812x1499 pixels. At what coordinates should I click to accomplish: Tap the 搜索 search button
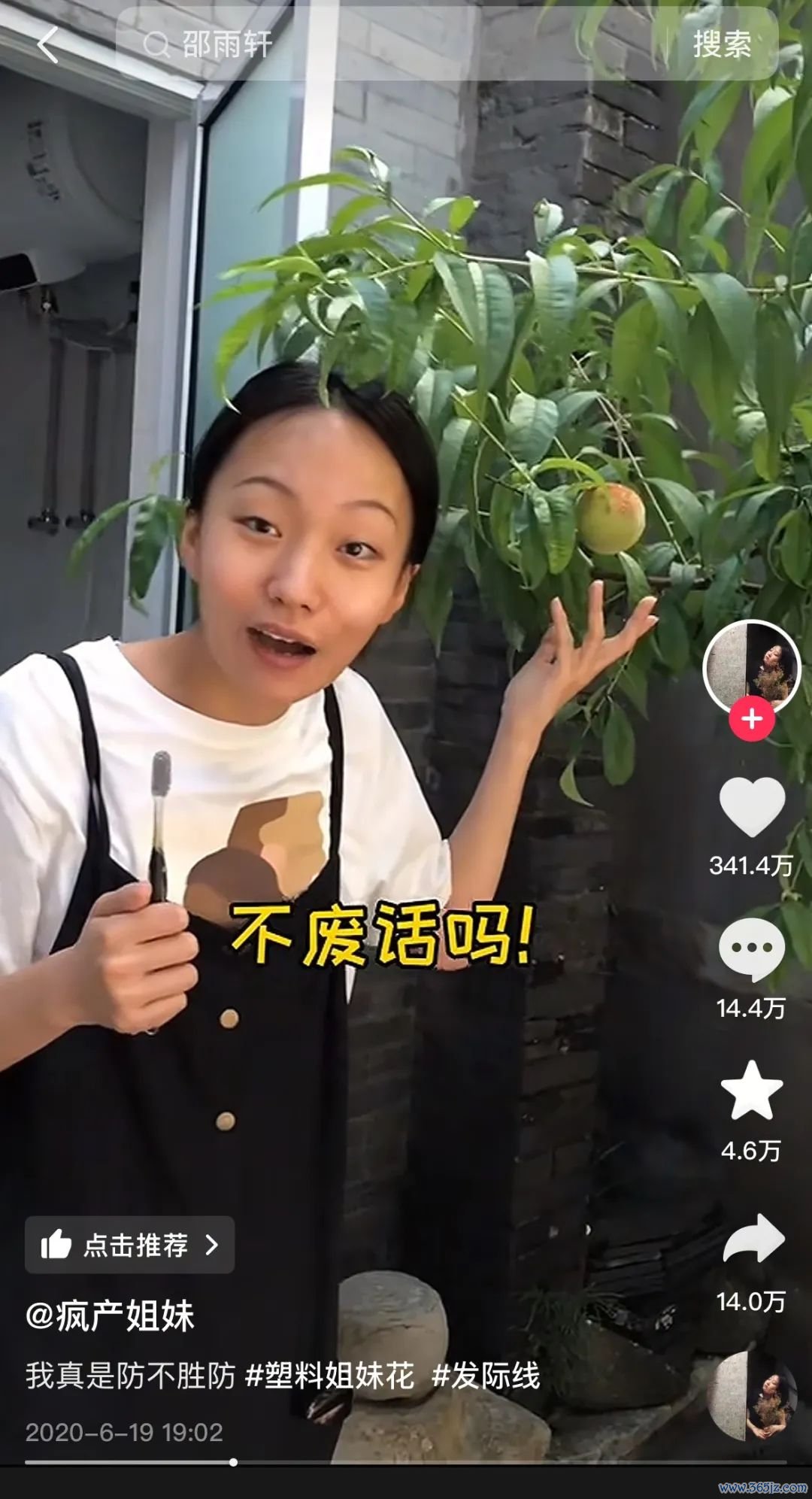tap(722, 45)
